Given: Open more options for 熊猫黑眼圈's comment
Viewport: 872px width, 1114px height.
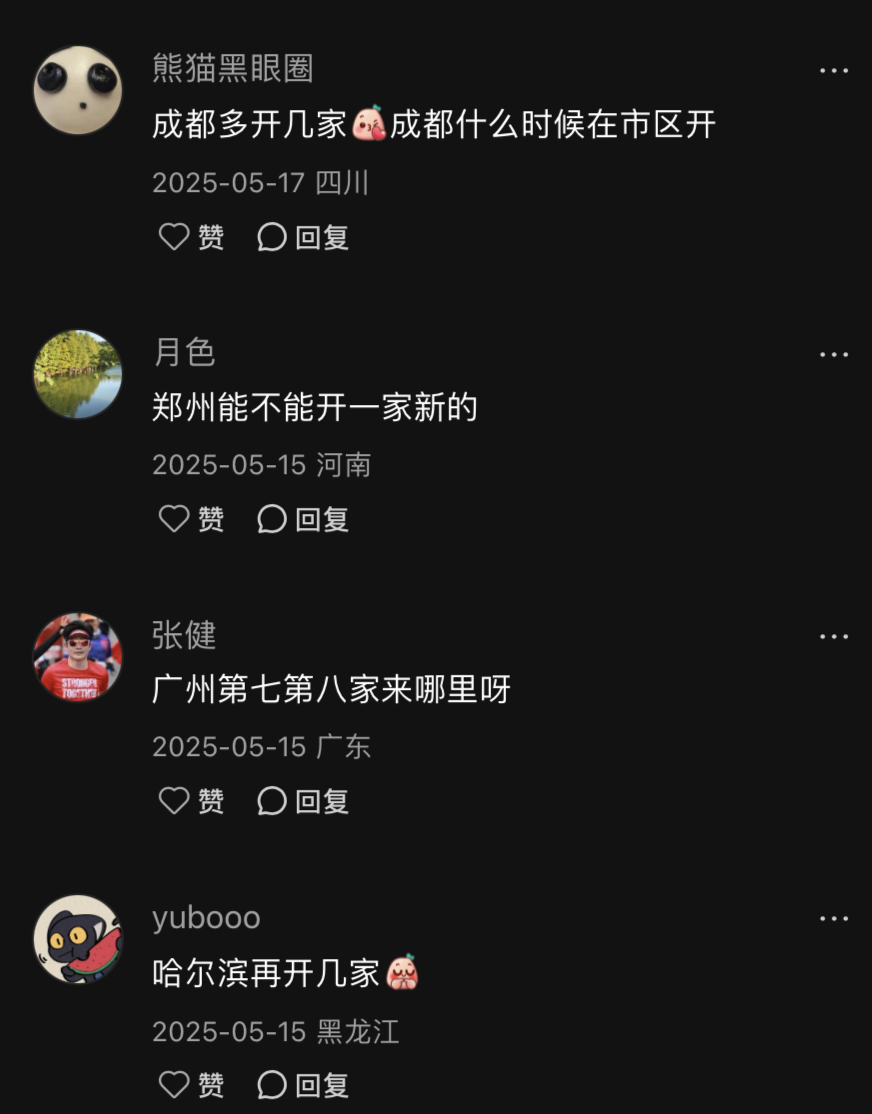Looking at the screenshot, I should pyautogui.click(x=834, y=71).
